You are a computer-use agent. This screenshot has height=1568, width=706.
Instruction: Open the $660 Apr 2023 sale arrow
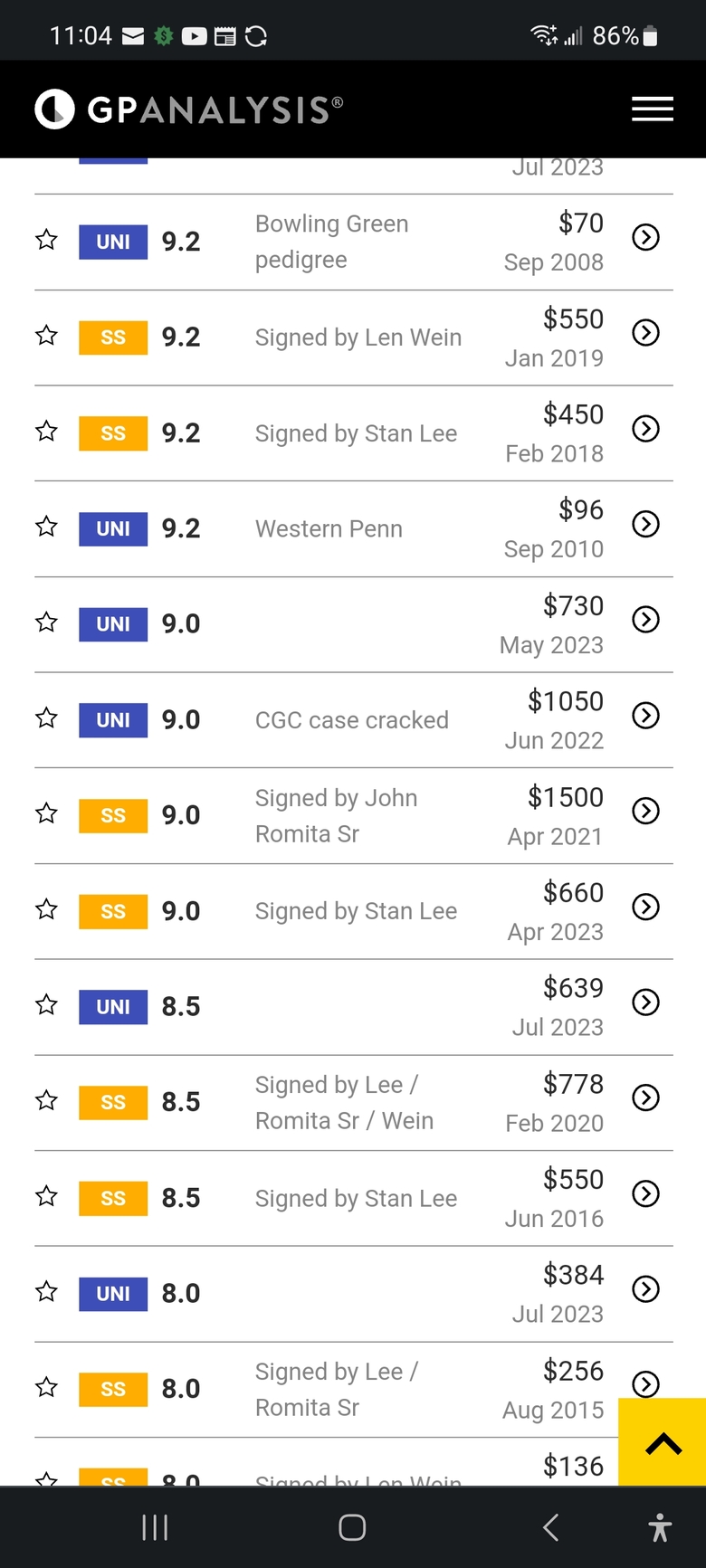click(645, 907)
